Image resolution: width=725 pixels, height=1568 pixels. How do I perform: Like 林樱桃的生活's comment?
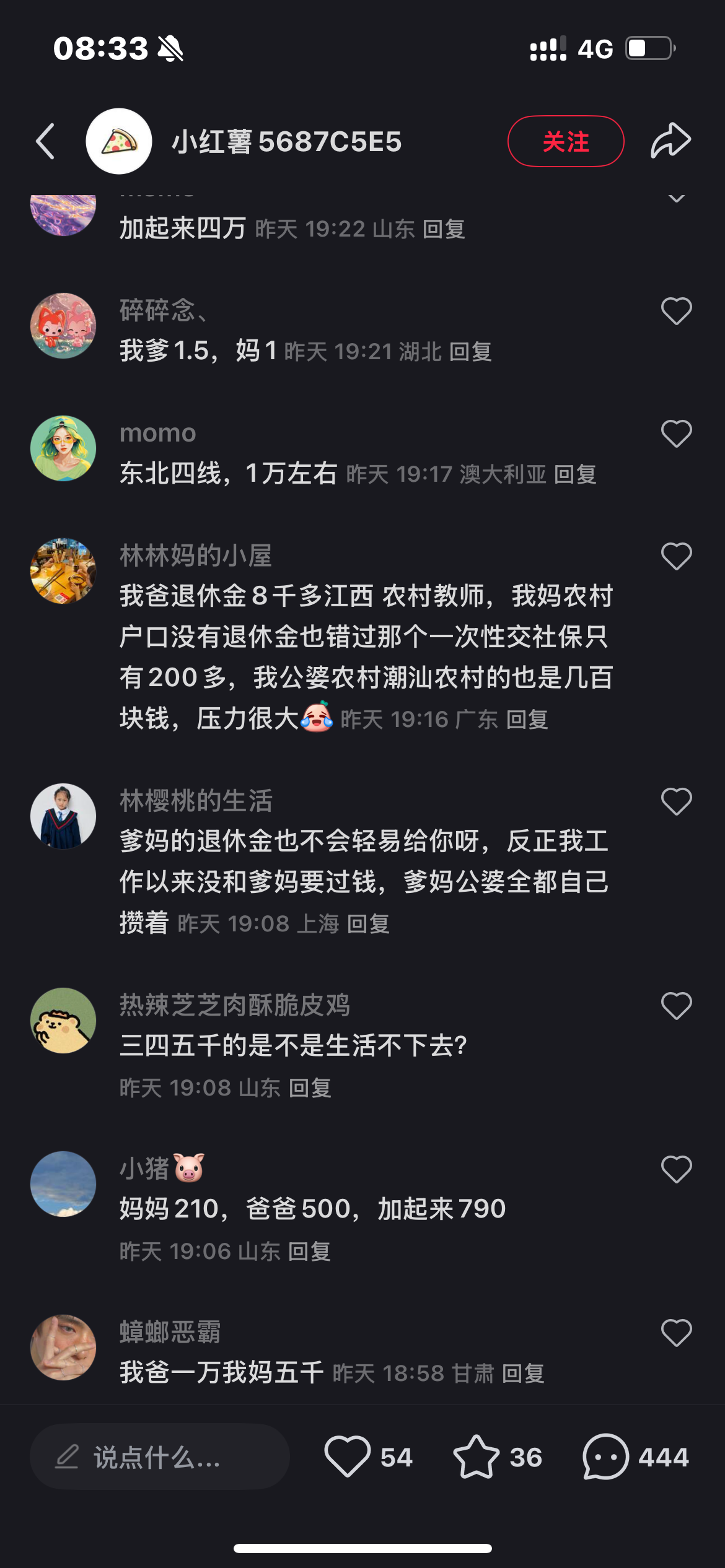676,801
